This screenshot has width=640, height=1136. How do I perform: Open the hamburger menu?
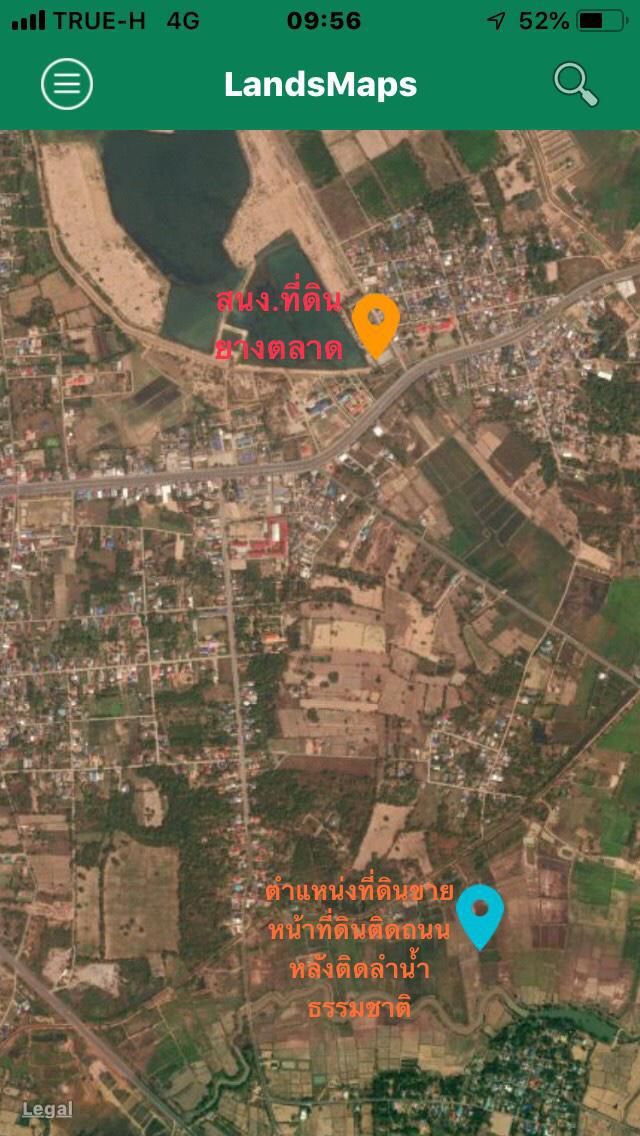pyautogui.click(x=67, y=84)
